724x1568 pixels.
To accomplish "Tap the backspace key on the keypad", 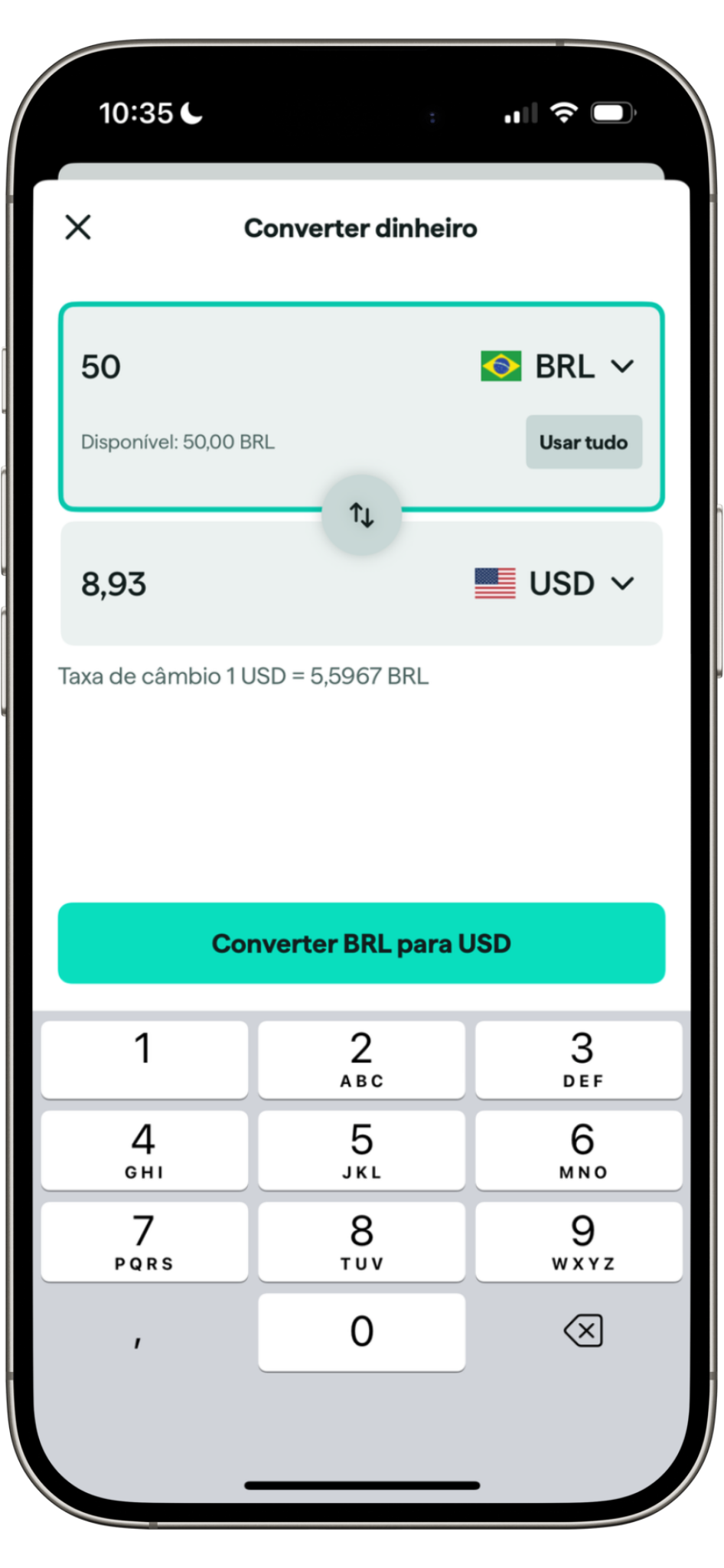I will pyautogui.click(x=583, y=1331).
